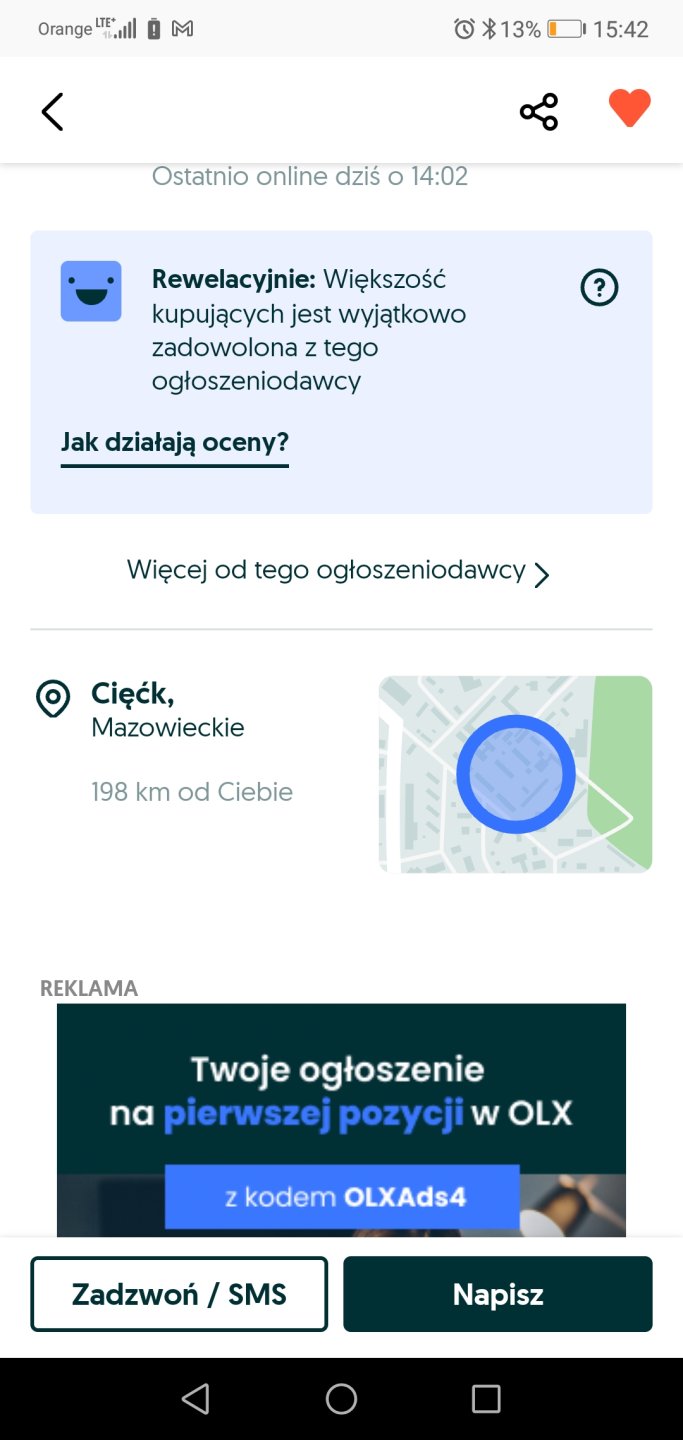
Task: Tap the 'Zadzwoń / SMS' button
Action: pos(179,1294)
